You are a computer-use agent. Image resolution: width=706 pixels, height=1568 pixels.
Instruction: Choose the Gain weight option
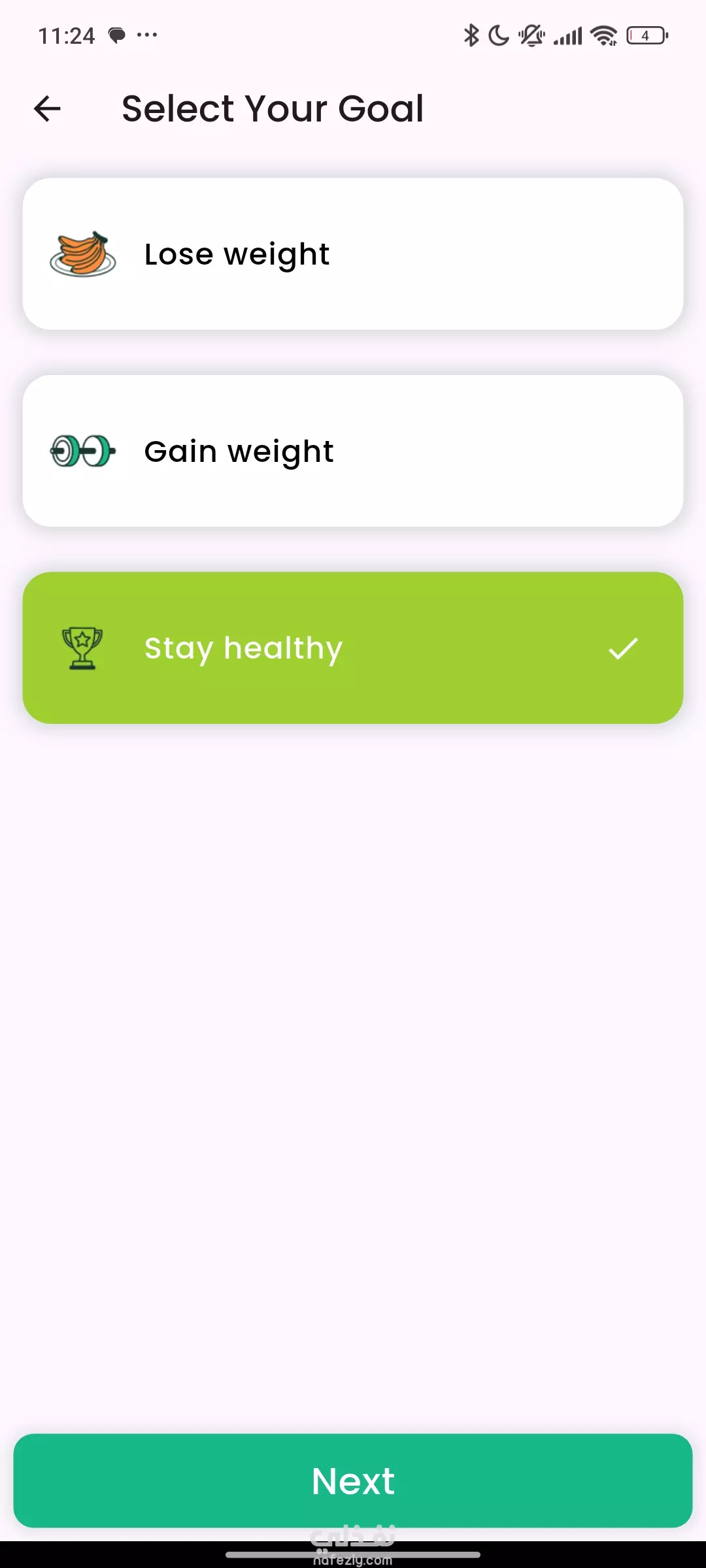point(353,451)
